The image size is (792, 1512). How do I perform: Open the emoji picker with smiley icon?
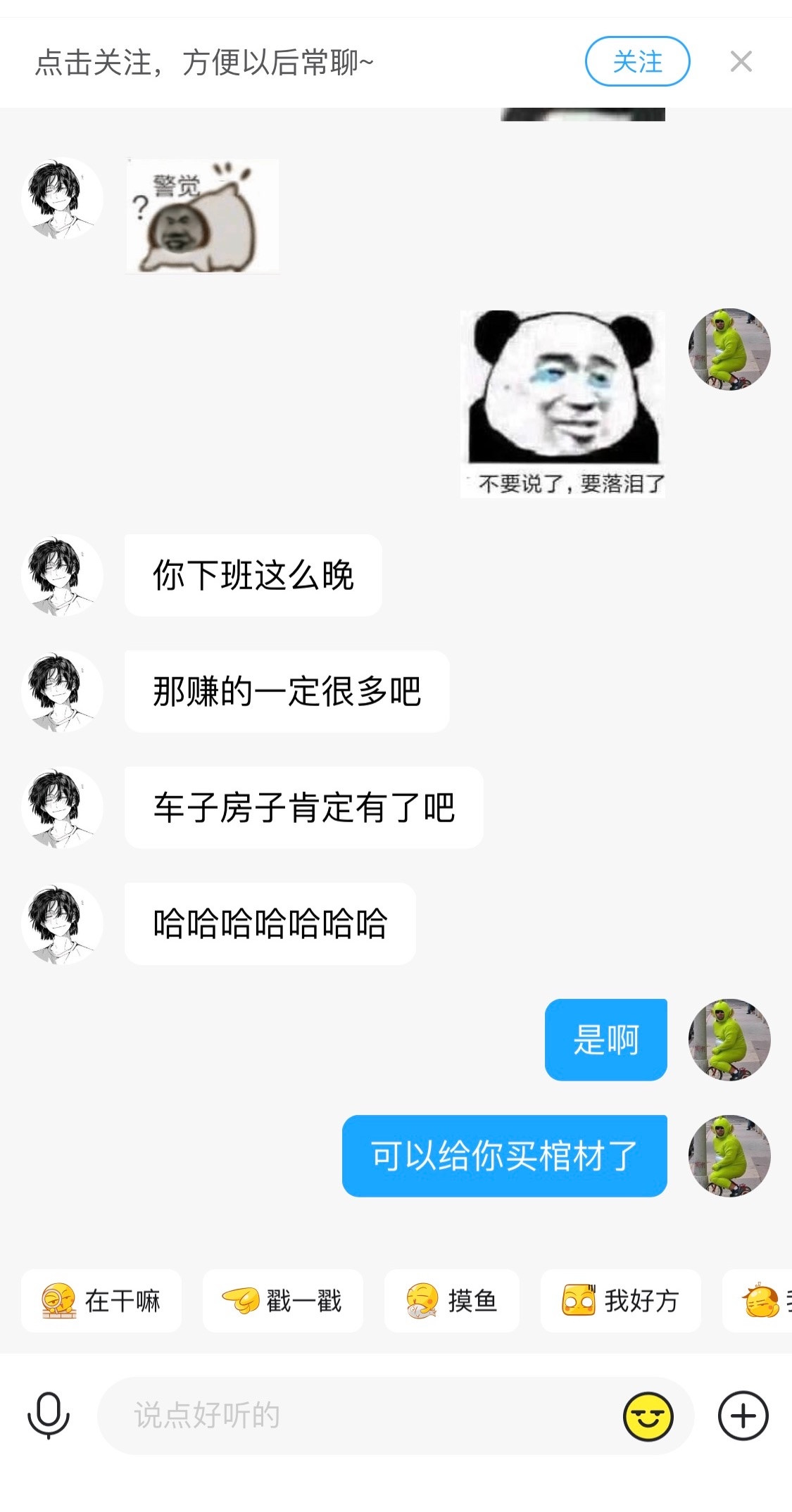(x=648, y=1416)
